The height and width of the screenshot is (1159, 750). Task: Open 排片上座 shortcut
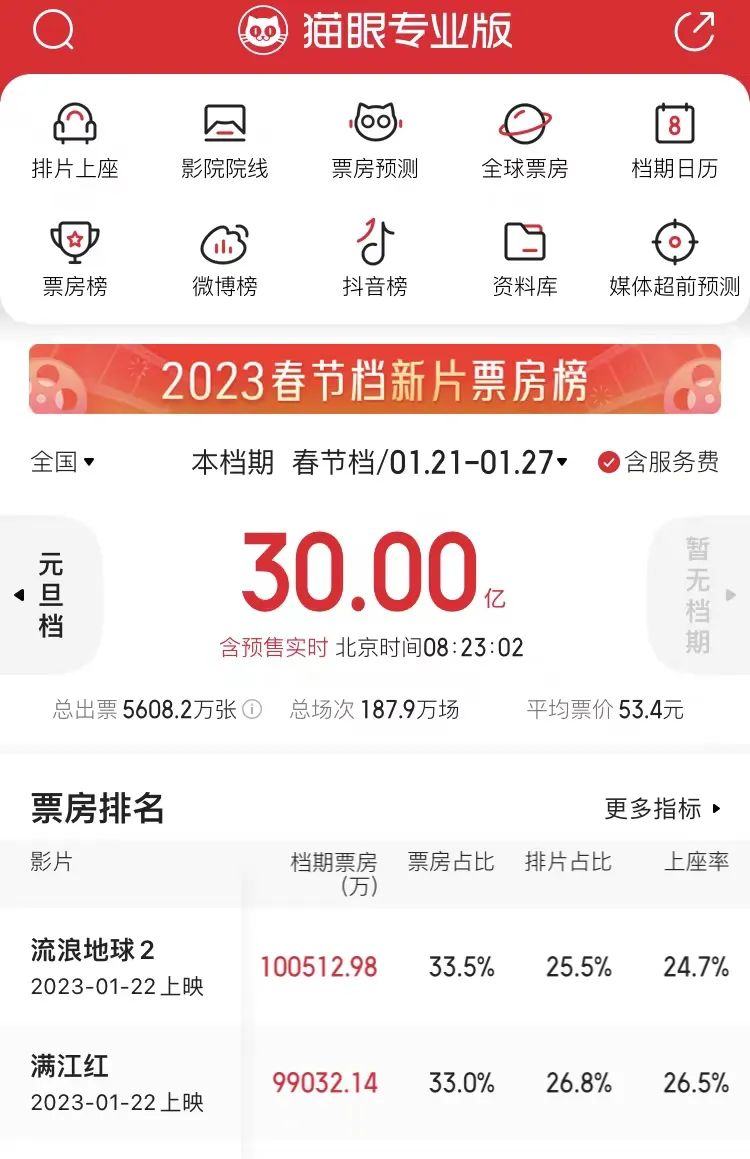(x=75, y=141)
